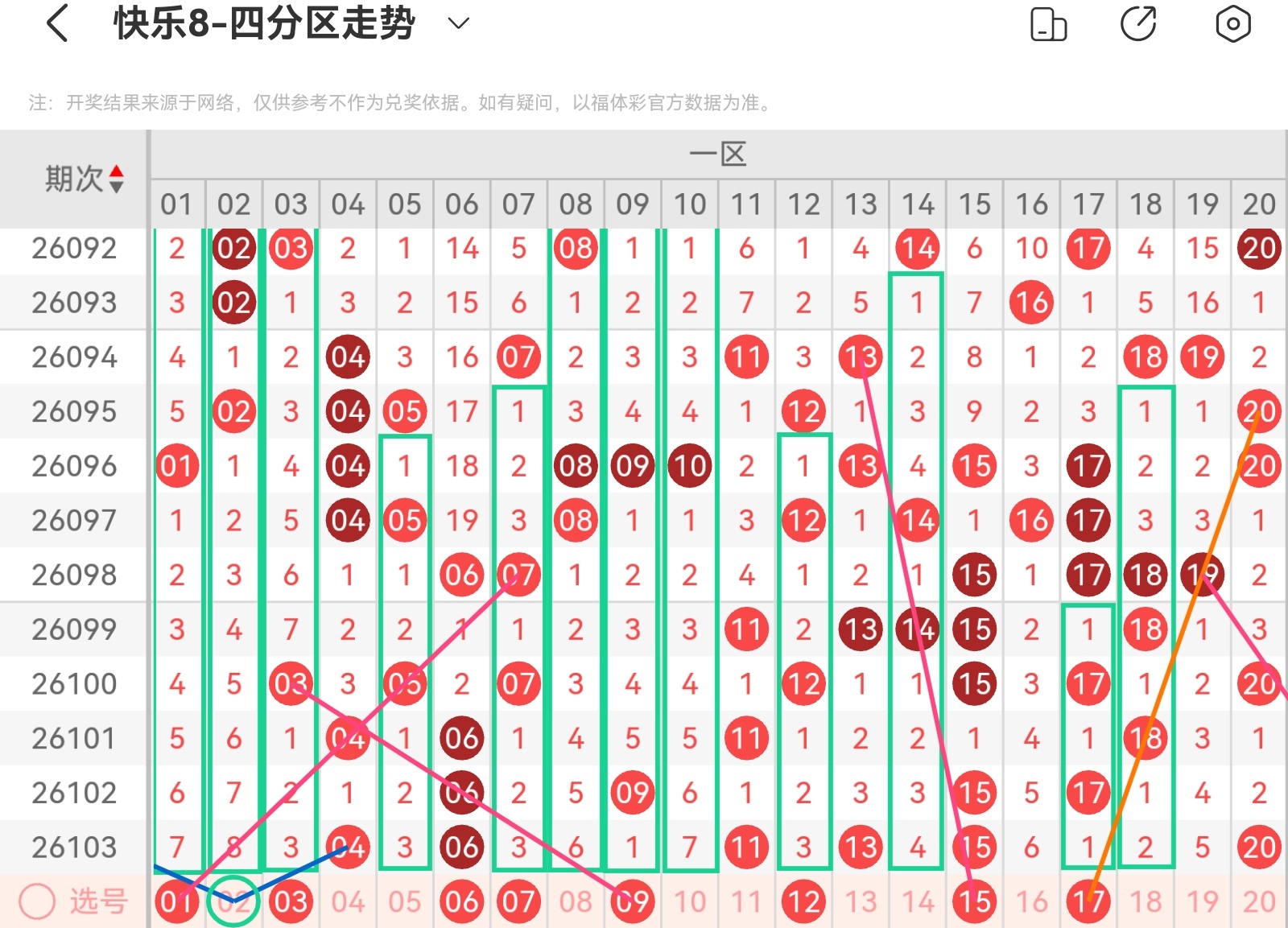
Task: Expand the 快乐8-四分区走势 chart dropdown
Action: [458, 23]
